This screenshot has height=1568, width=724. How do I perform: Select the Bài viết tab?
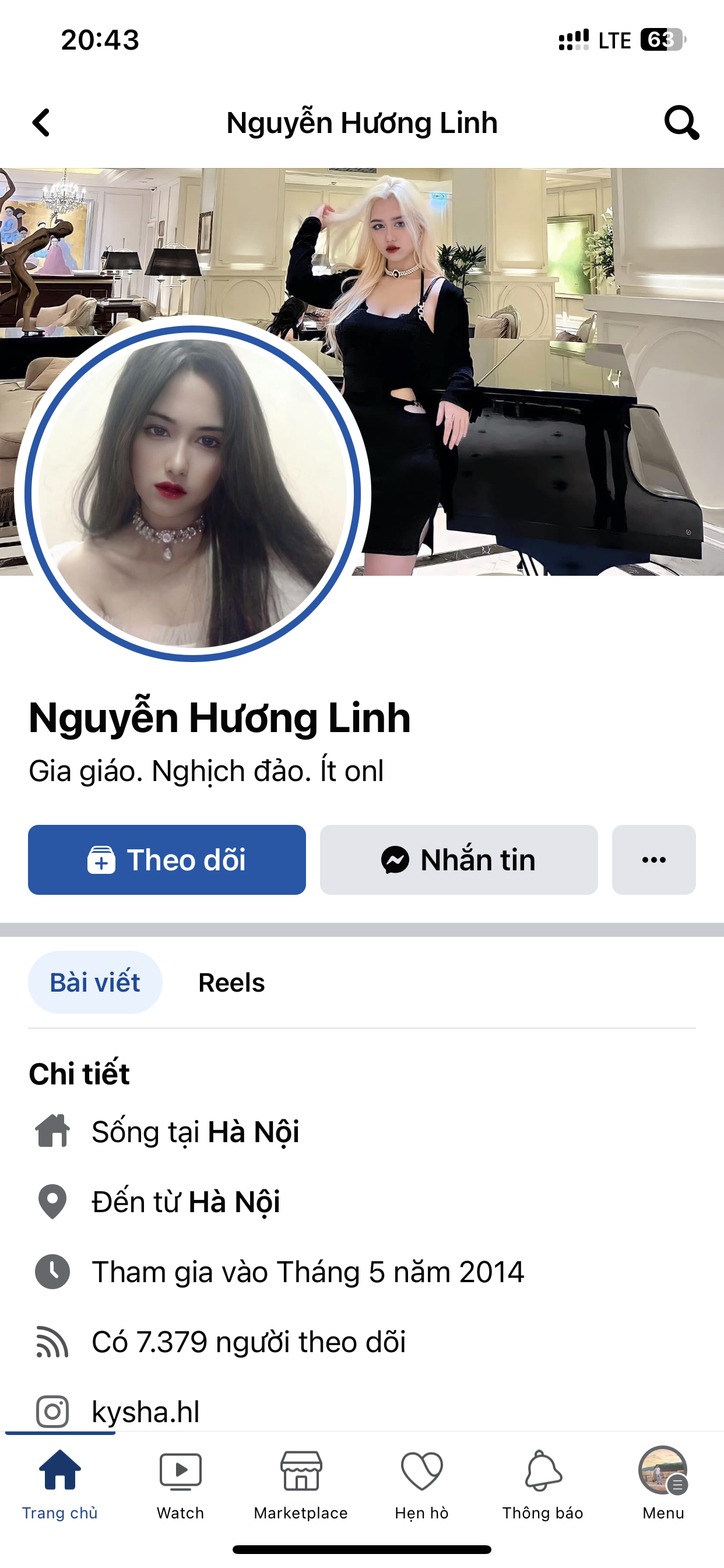click(x=95, y=982)
